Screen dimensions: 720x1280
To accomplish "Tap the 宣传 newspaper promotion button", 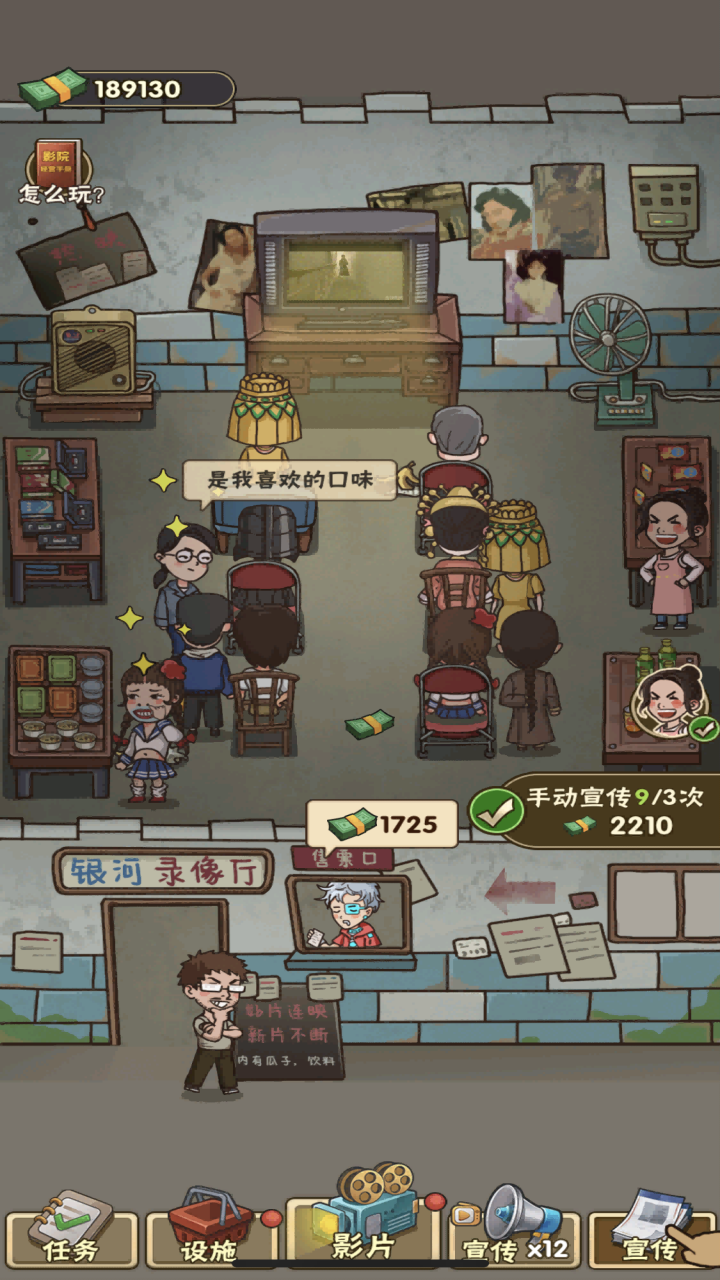I will pyautogui.click(x=650, y=1235).
